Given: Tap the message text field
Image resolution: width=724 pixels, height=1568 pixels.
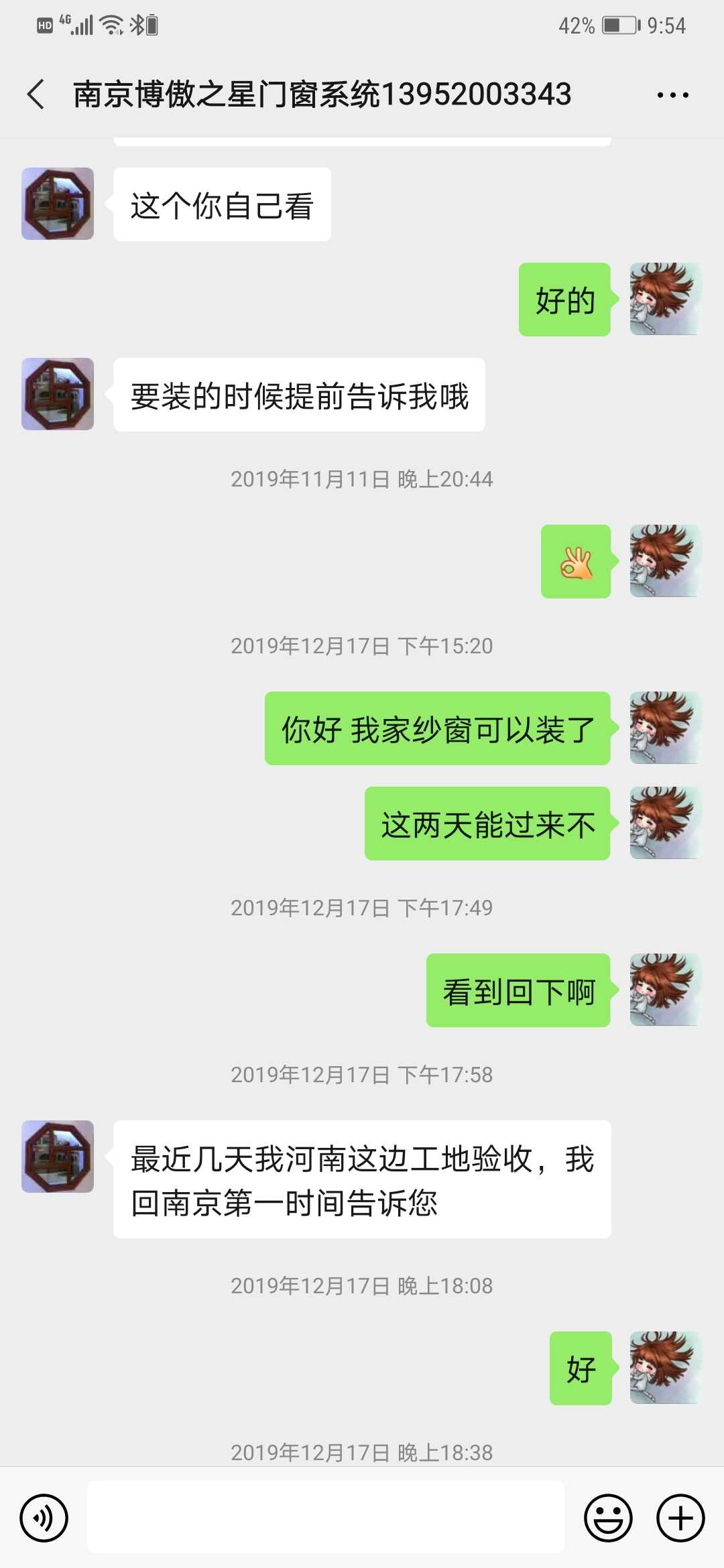Looking at the screenshot, I should coord(326,1518).
